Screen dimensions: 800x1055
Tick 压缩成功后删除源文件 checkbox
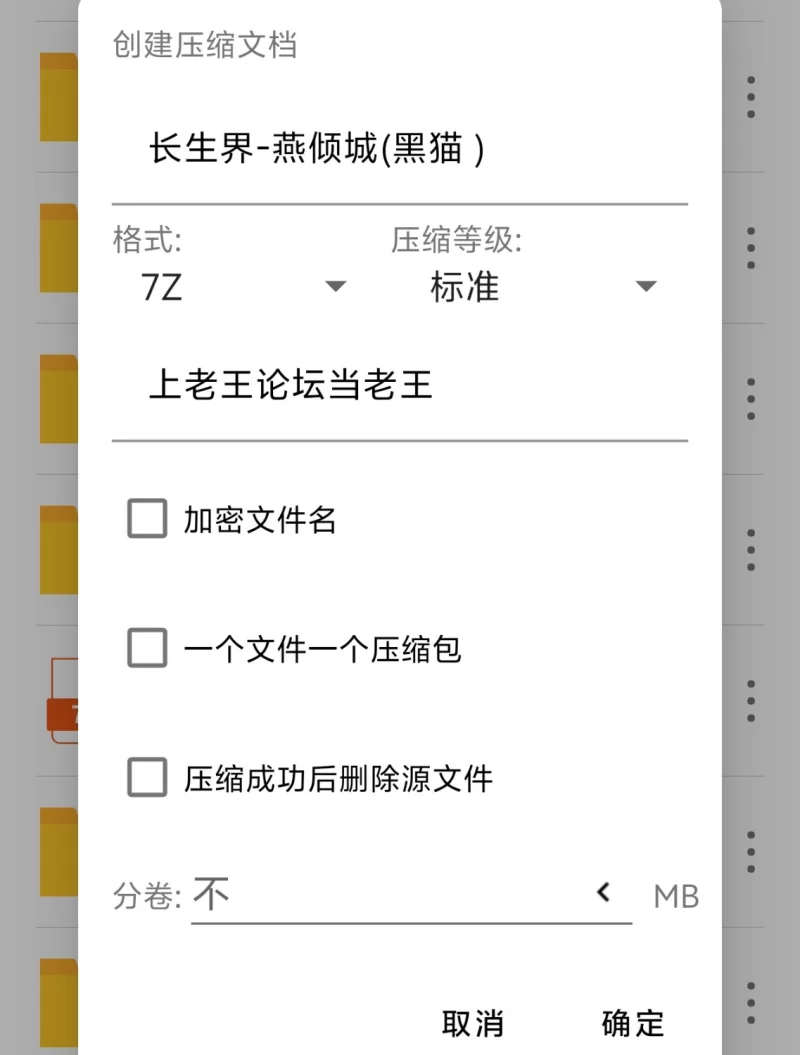coord(148,778)
